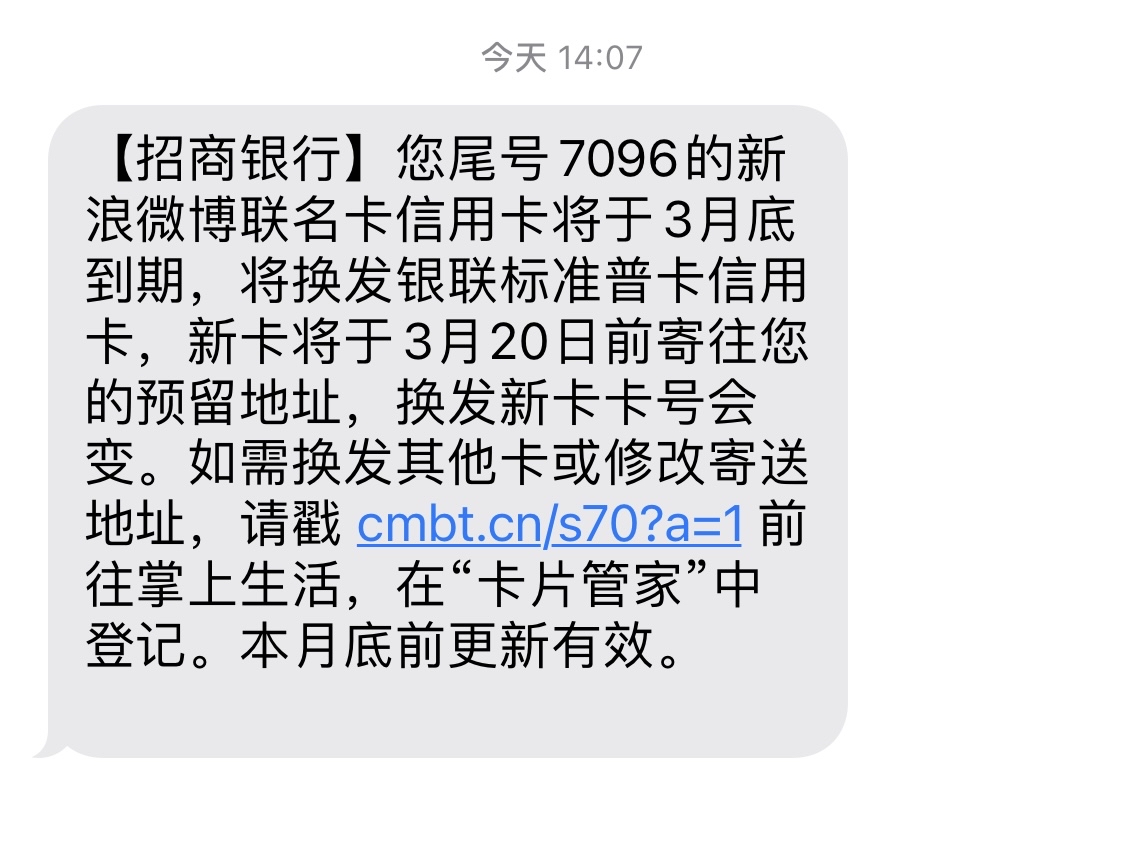Open the cmbt.cn/s70?a=1 link

549,526
